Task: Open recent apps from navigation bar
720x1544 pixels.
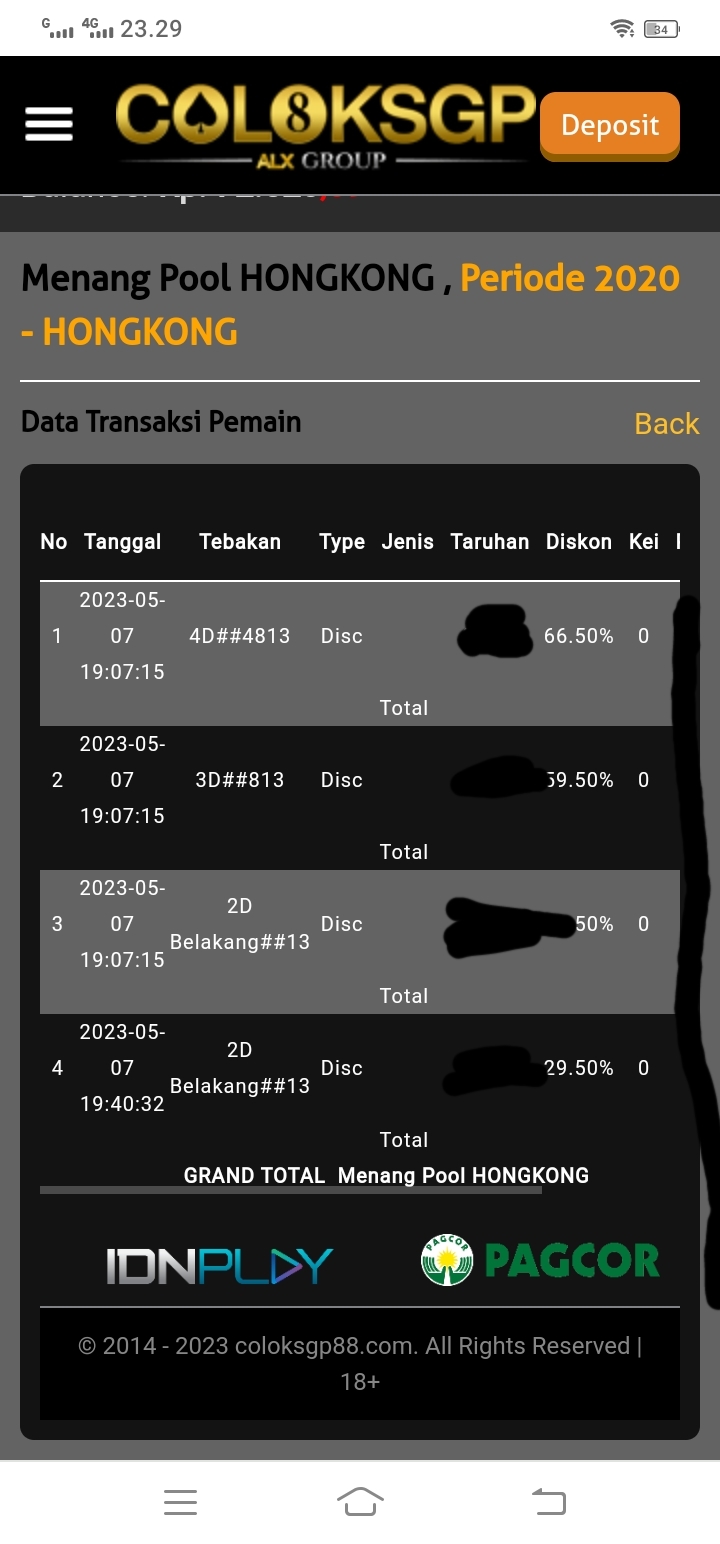Action: tap(180, 1501)
